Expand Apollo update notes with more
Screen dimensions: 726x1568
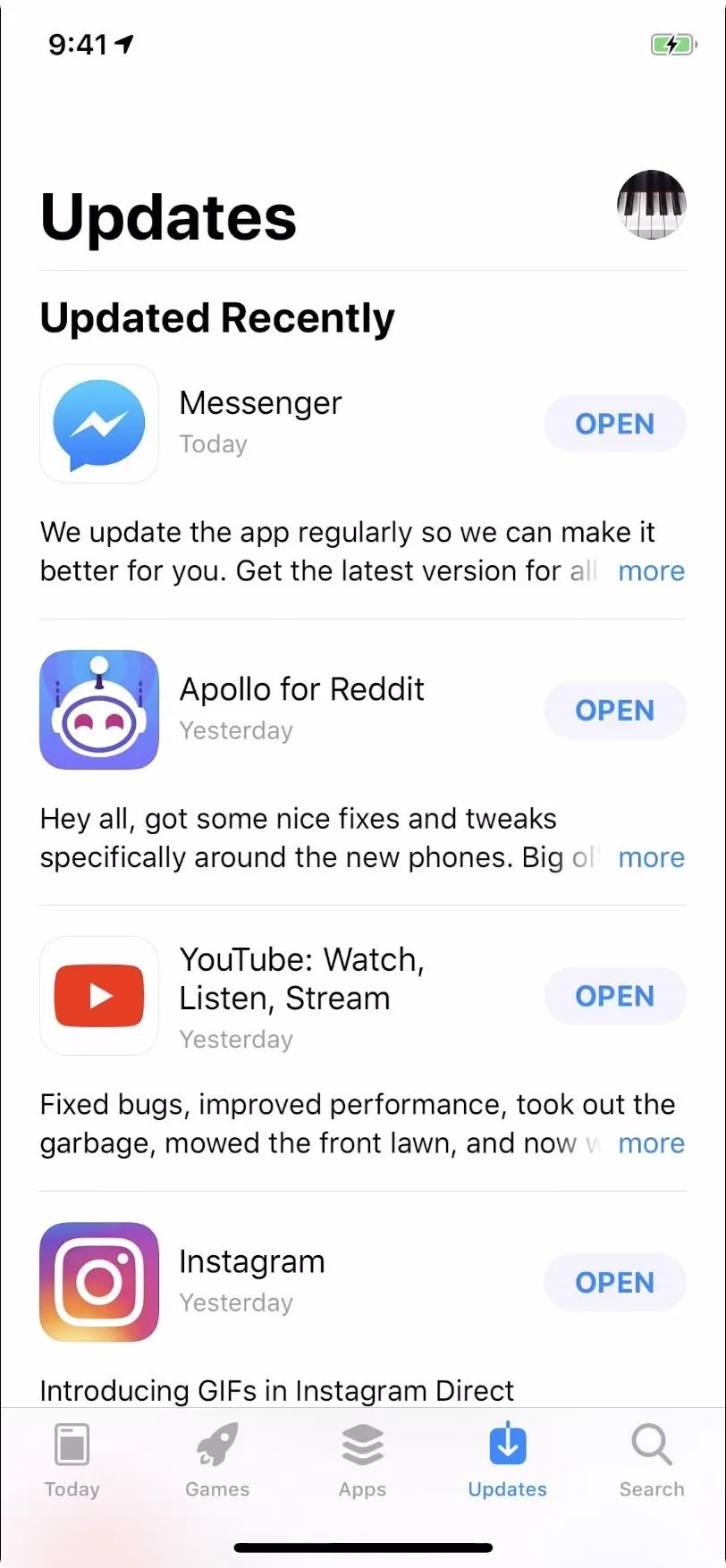tap(651, 857)
